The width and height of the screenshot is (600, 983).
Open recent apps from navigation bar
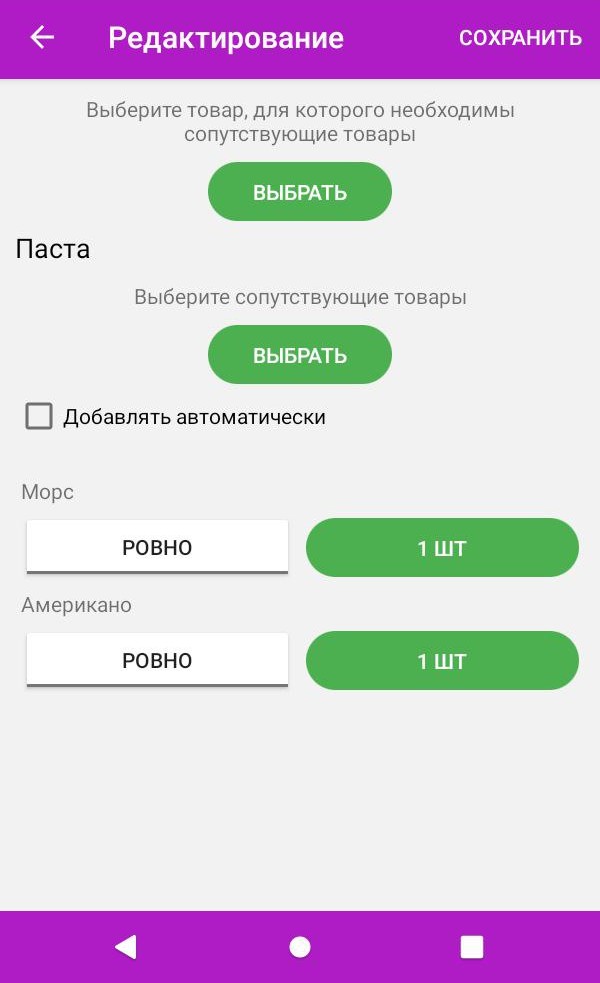coord(471,947)
